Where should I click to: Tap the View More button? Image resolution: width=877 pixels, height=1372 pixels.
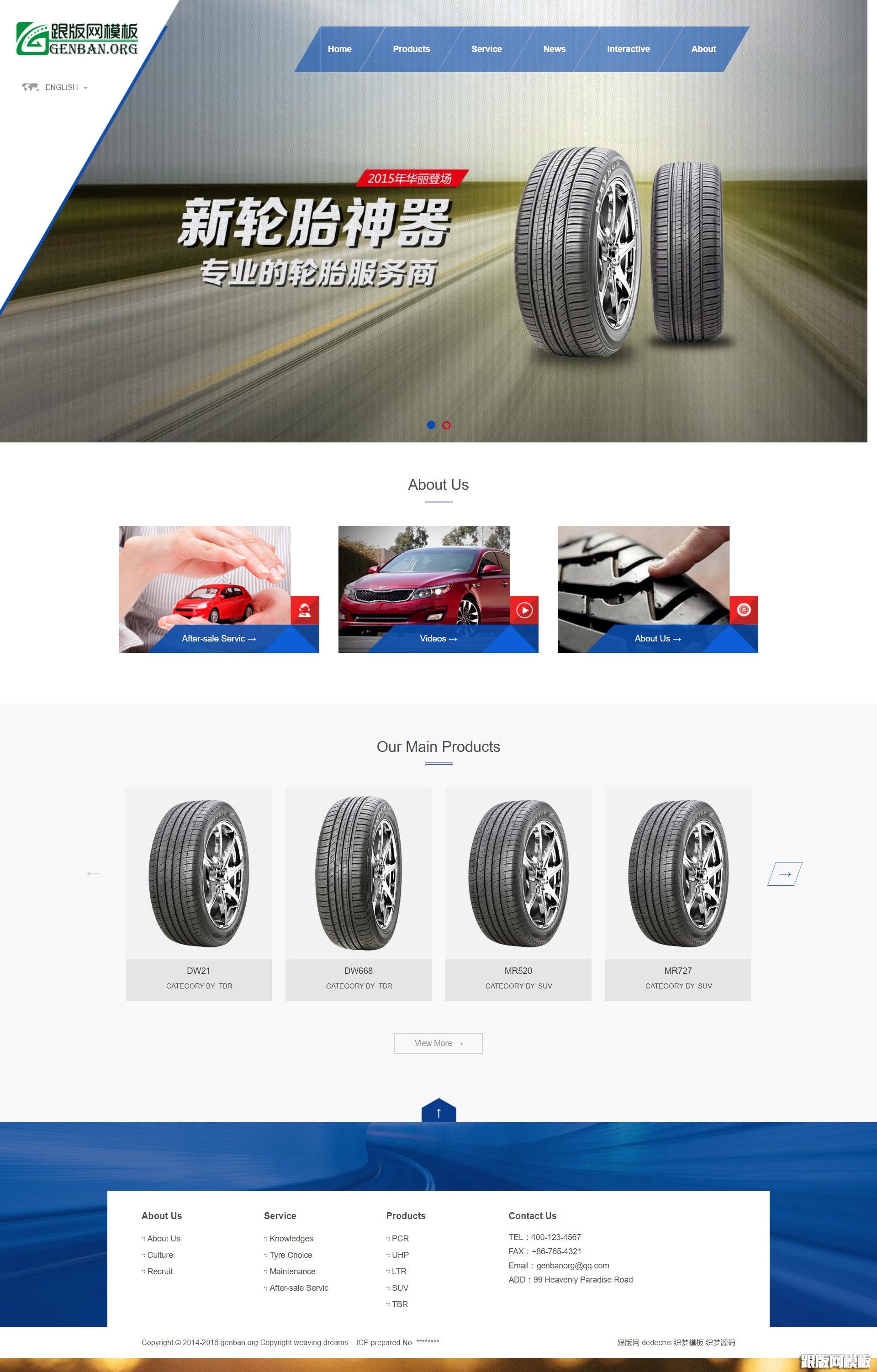438,1043
